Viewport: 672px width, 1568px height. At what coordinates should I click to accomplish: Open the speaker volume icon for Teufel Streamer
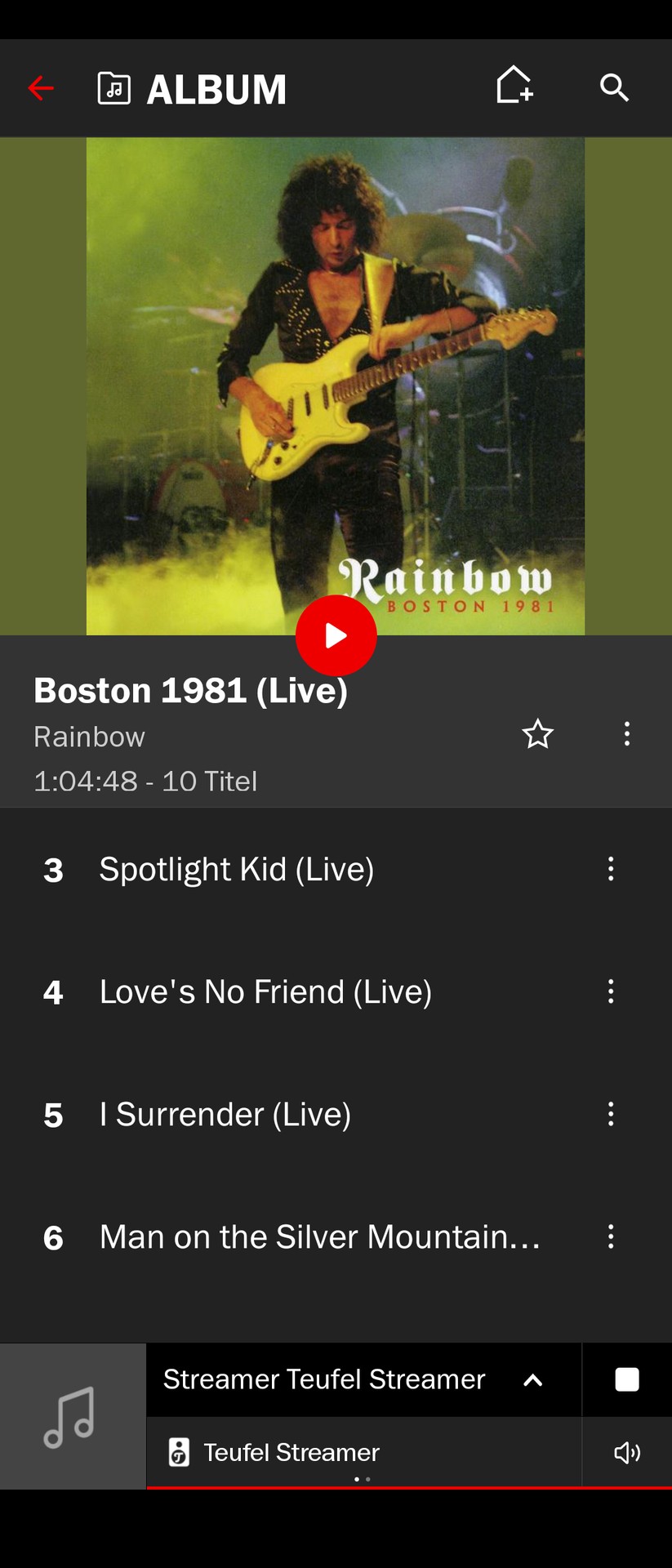pos(628,1453)
